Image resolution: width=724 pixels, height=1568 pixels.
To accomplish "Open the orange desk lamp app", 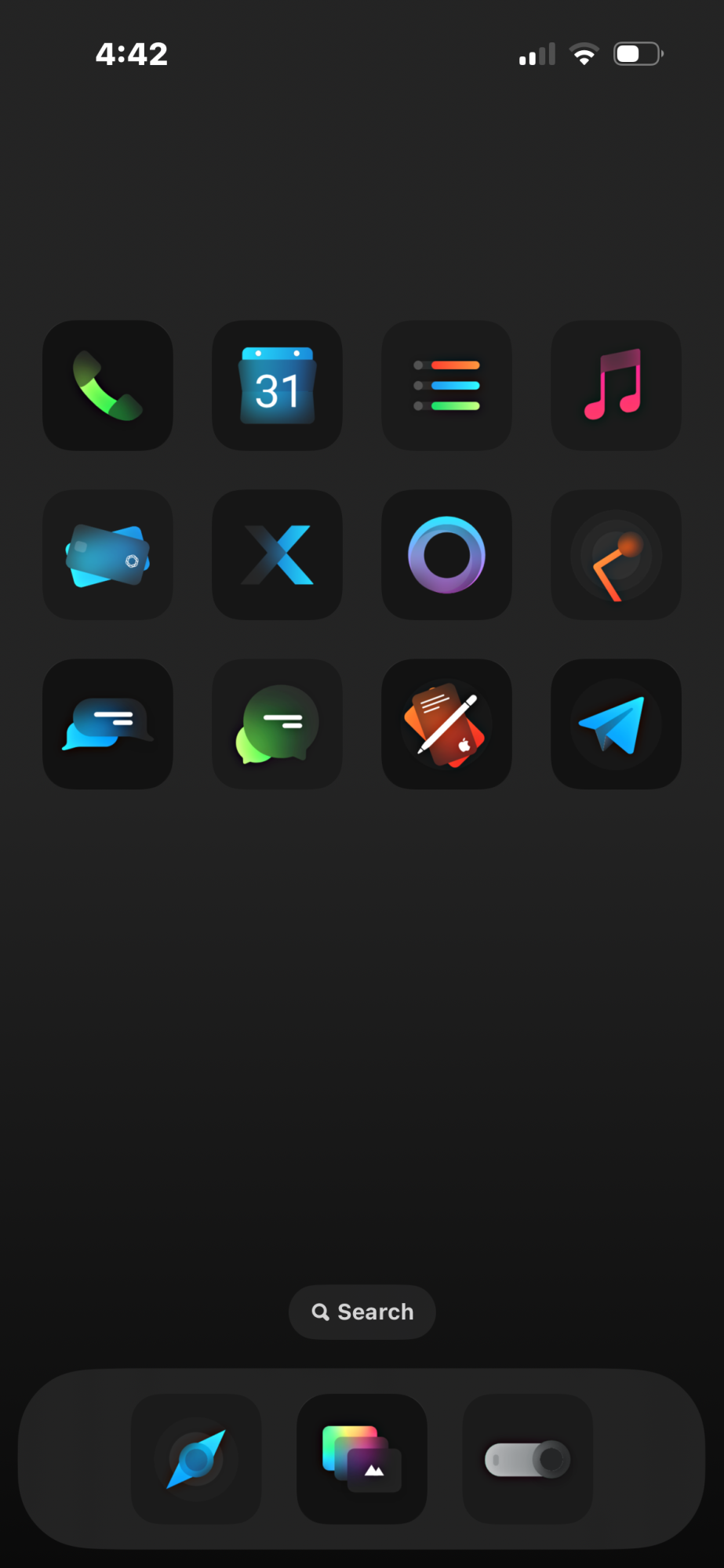I will click(x=616, y=555).
